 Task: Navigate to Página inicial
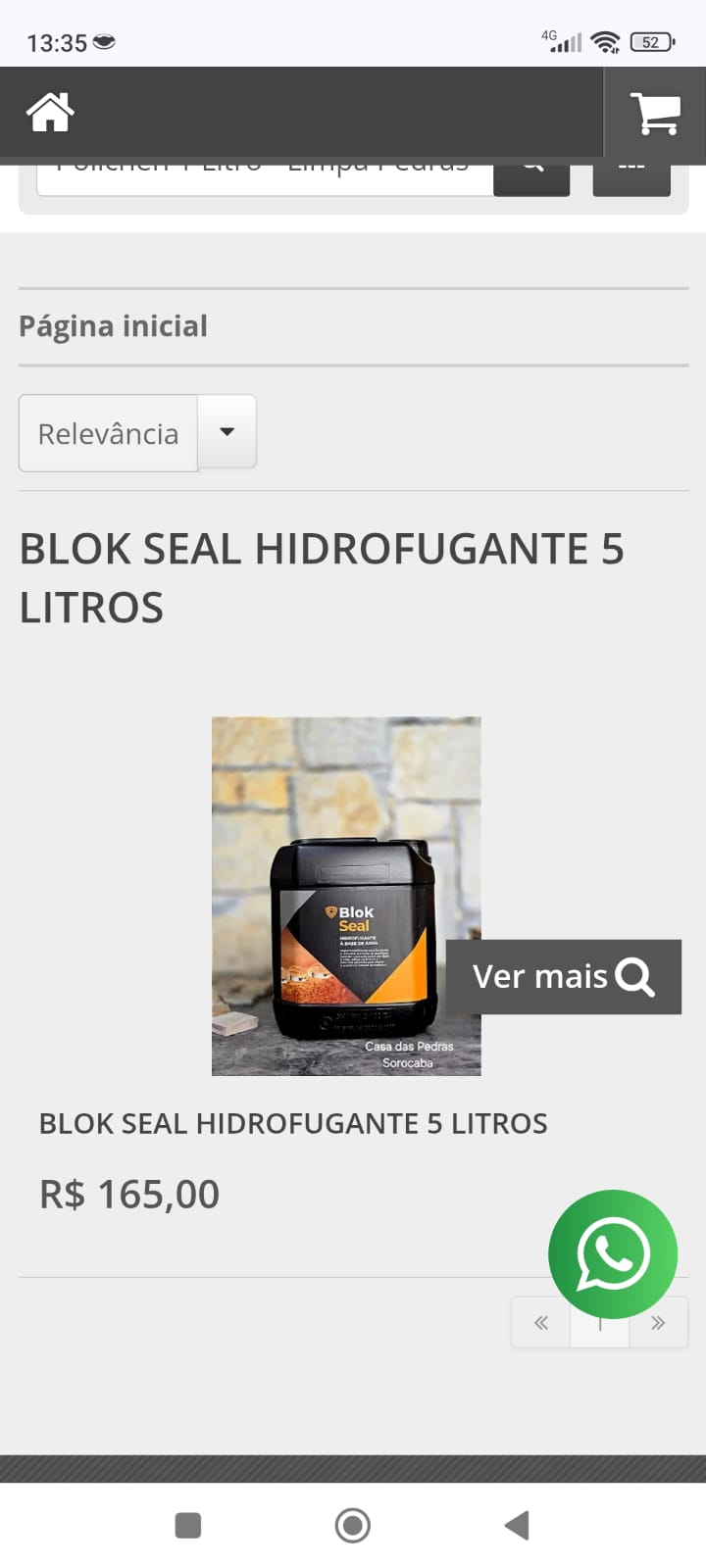tap(113, 325)
